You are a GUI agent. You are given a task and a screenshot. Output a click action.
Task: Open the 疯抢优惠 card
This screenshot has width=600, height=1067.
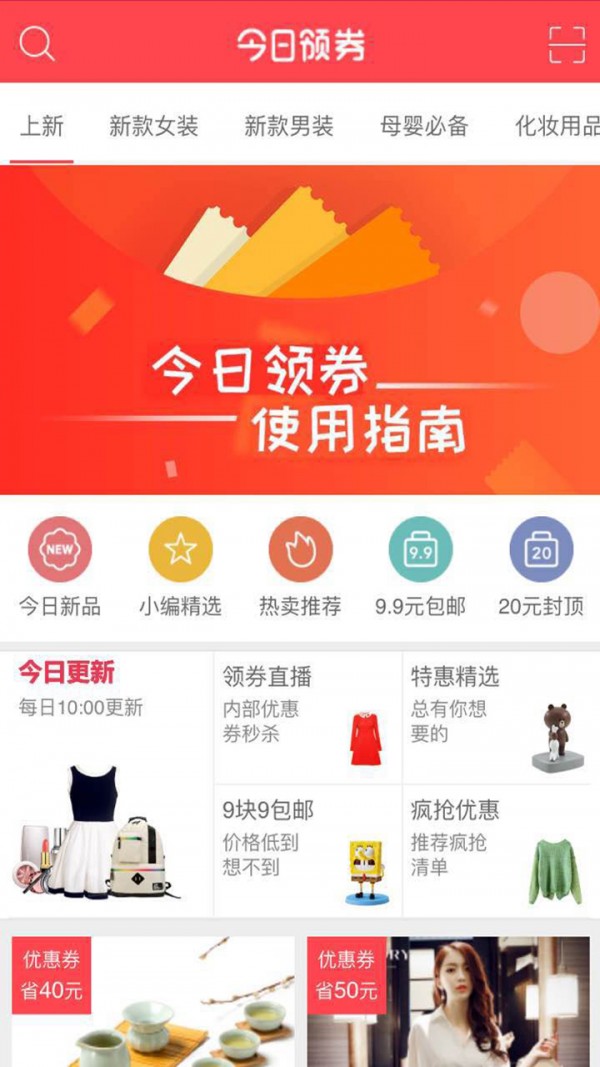(500, 850)
